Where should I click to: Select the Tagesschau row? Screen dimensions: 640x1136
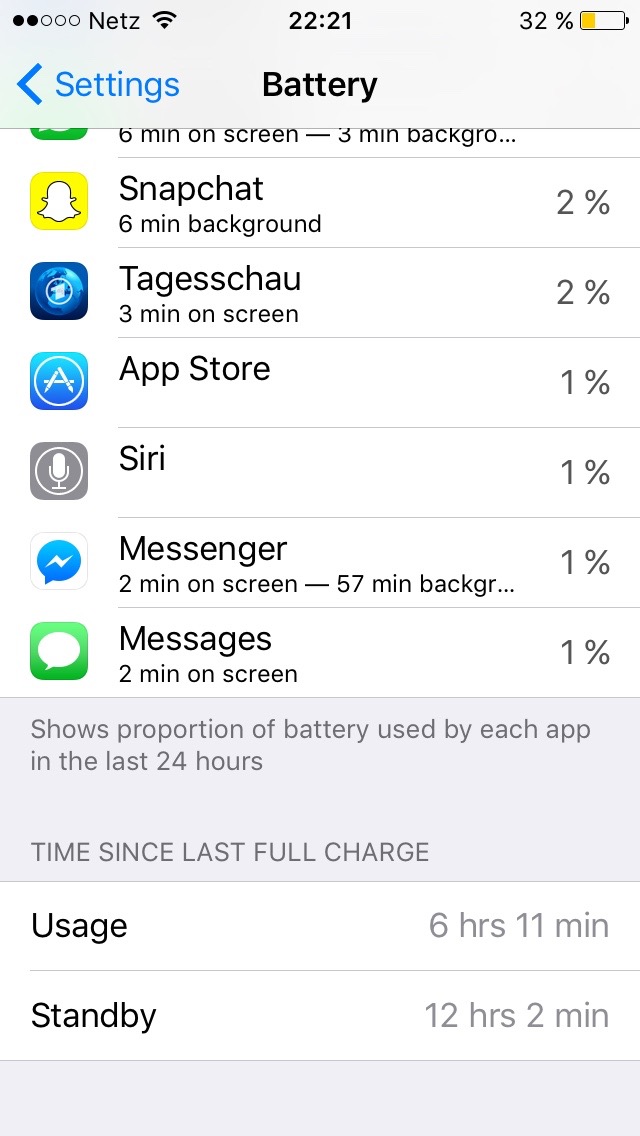[x=320, y=293]
